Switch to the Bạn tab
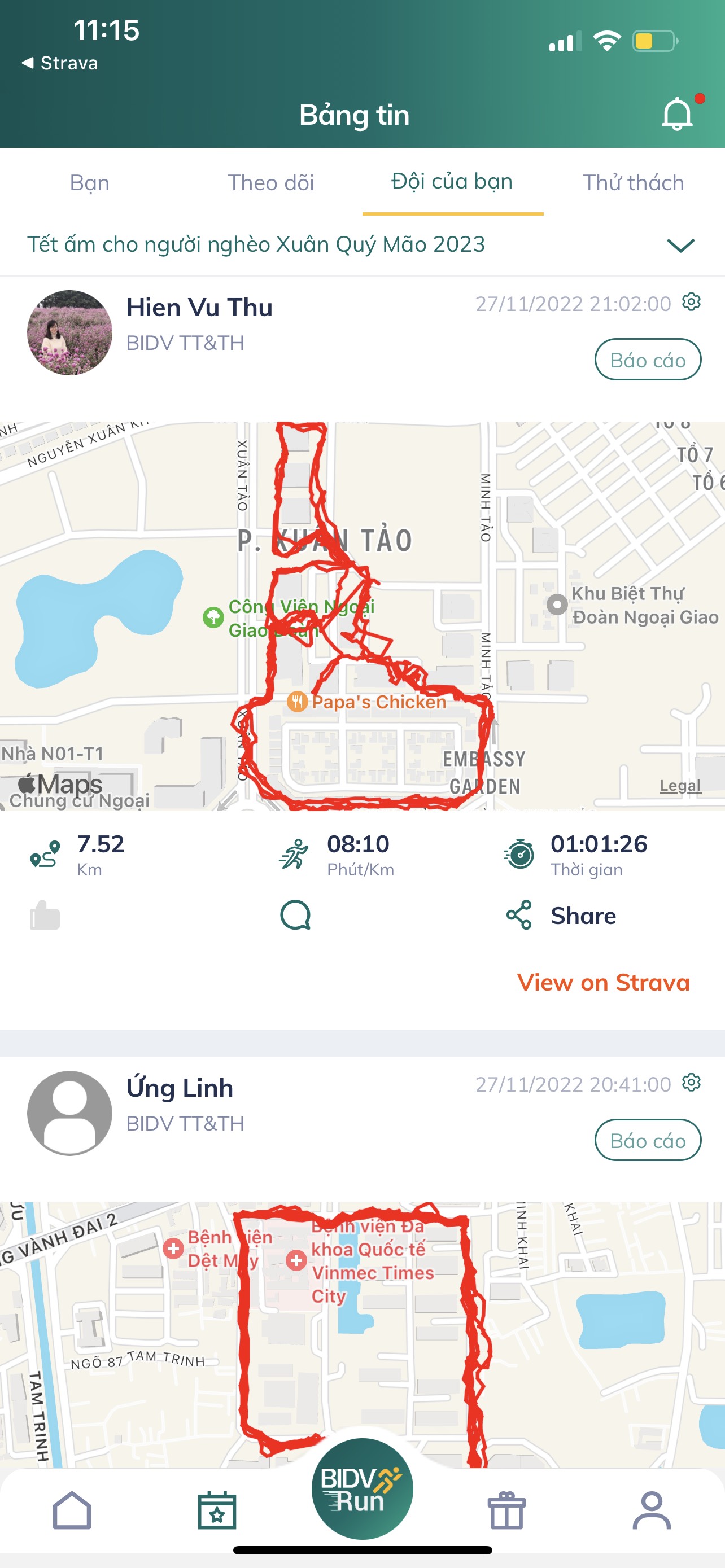 (90, 183)
